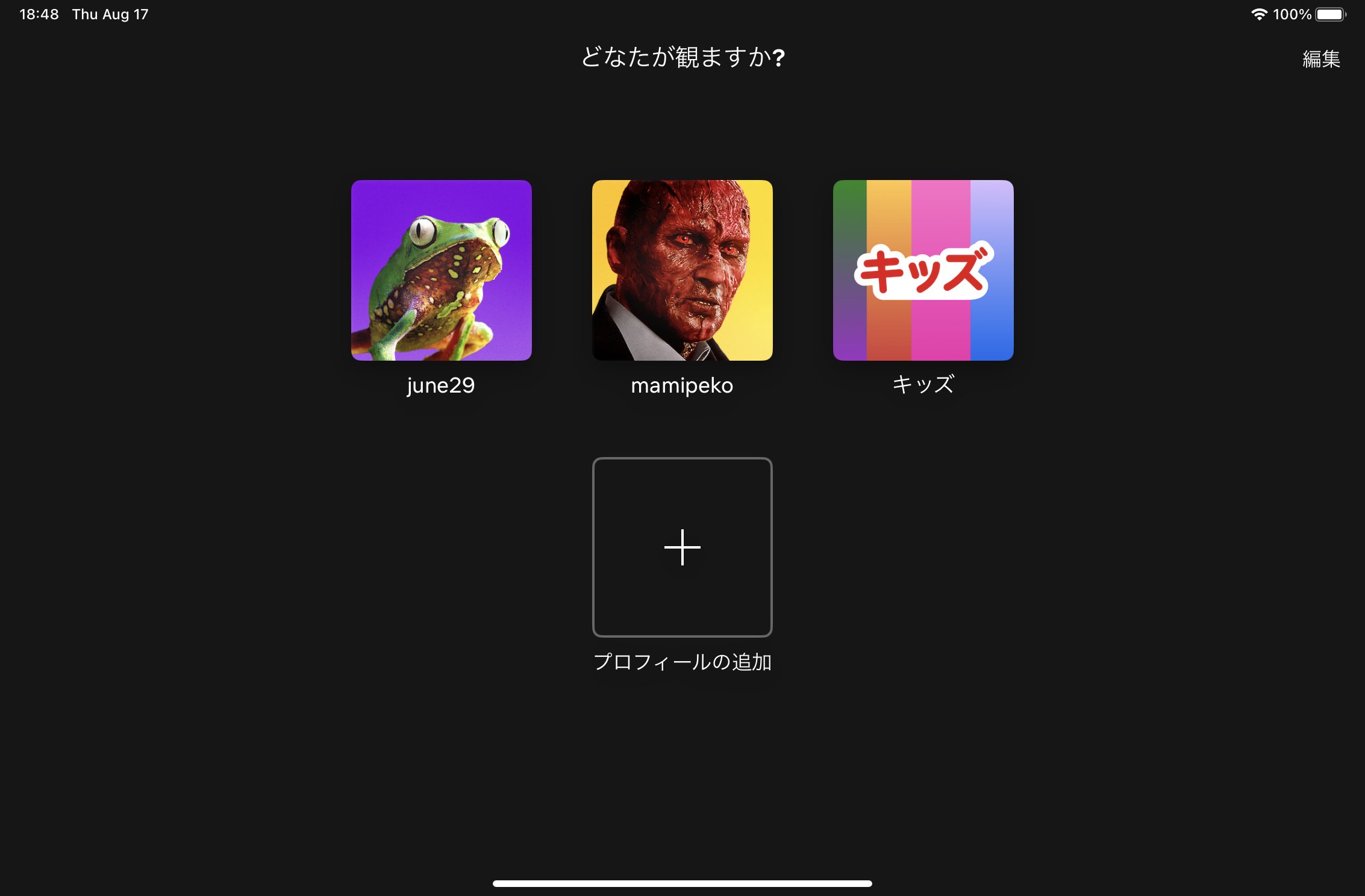This screenshot has height=896, width=1365.
Task: Select the june29 profile
Action: [x=441, y=270]
